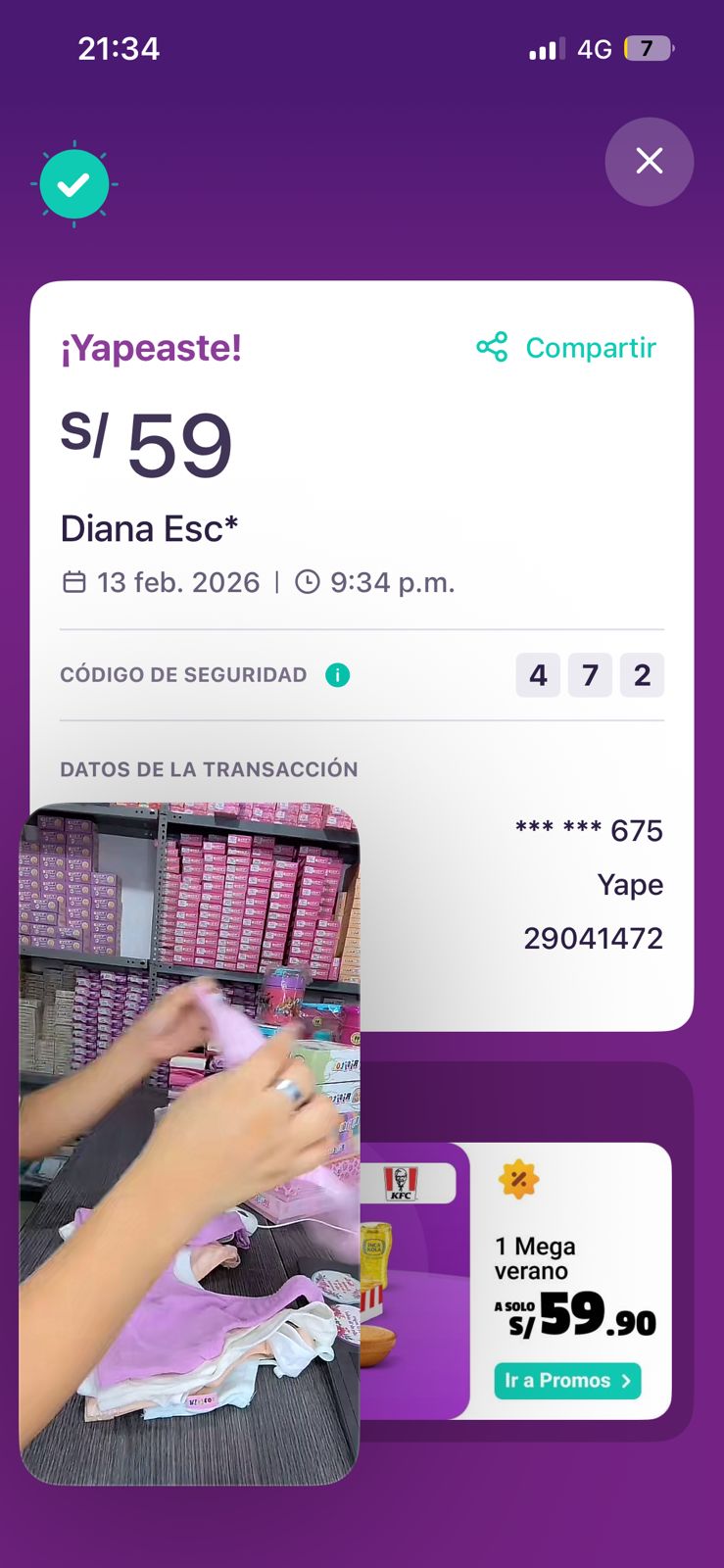Image resolution: width=724 pixels, height=1568 pixels.
Task: Share the payment receipt via Compartir
Action: tap(566, 348)
